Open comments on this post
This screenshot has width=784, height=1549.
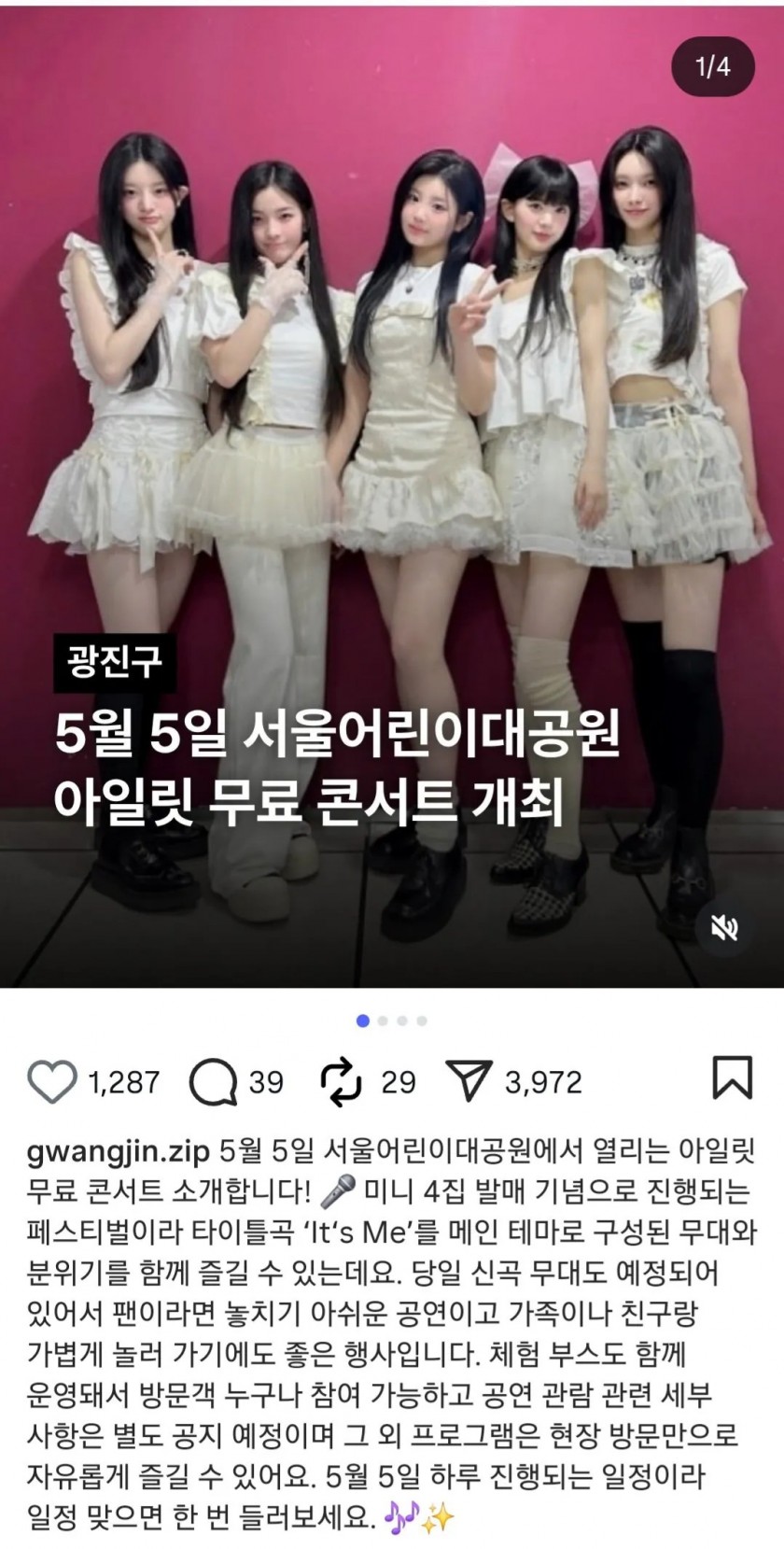(x=213, y=1081)
